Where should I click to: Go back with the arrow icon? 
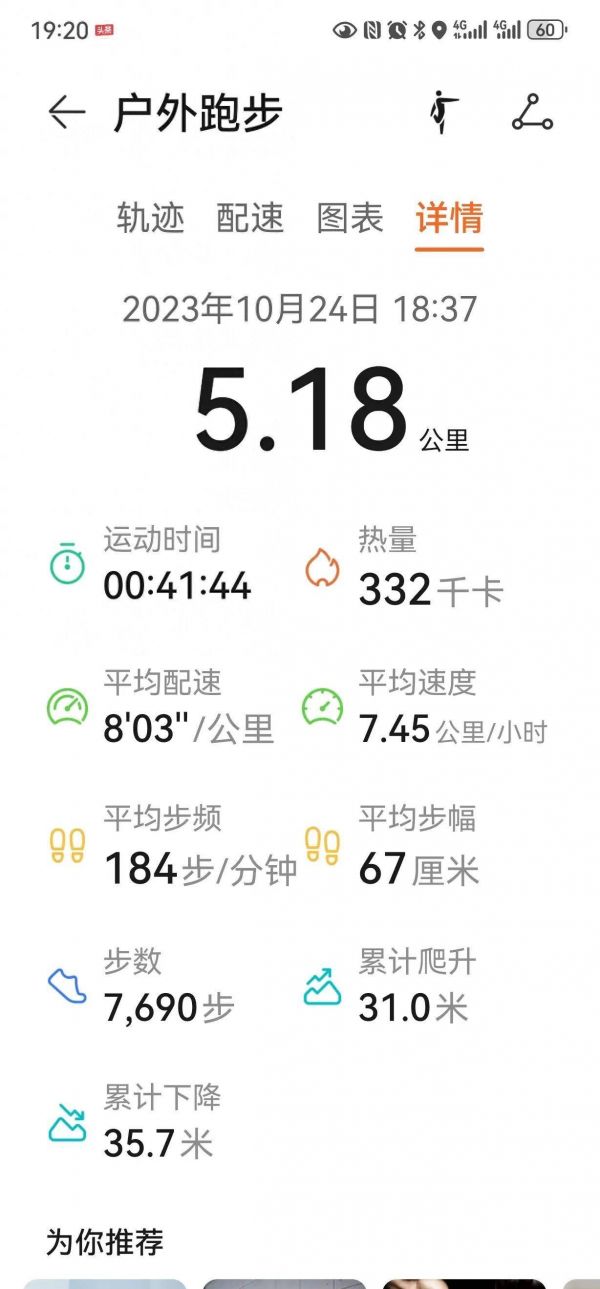(x=66, y=112)
